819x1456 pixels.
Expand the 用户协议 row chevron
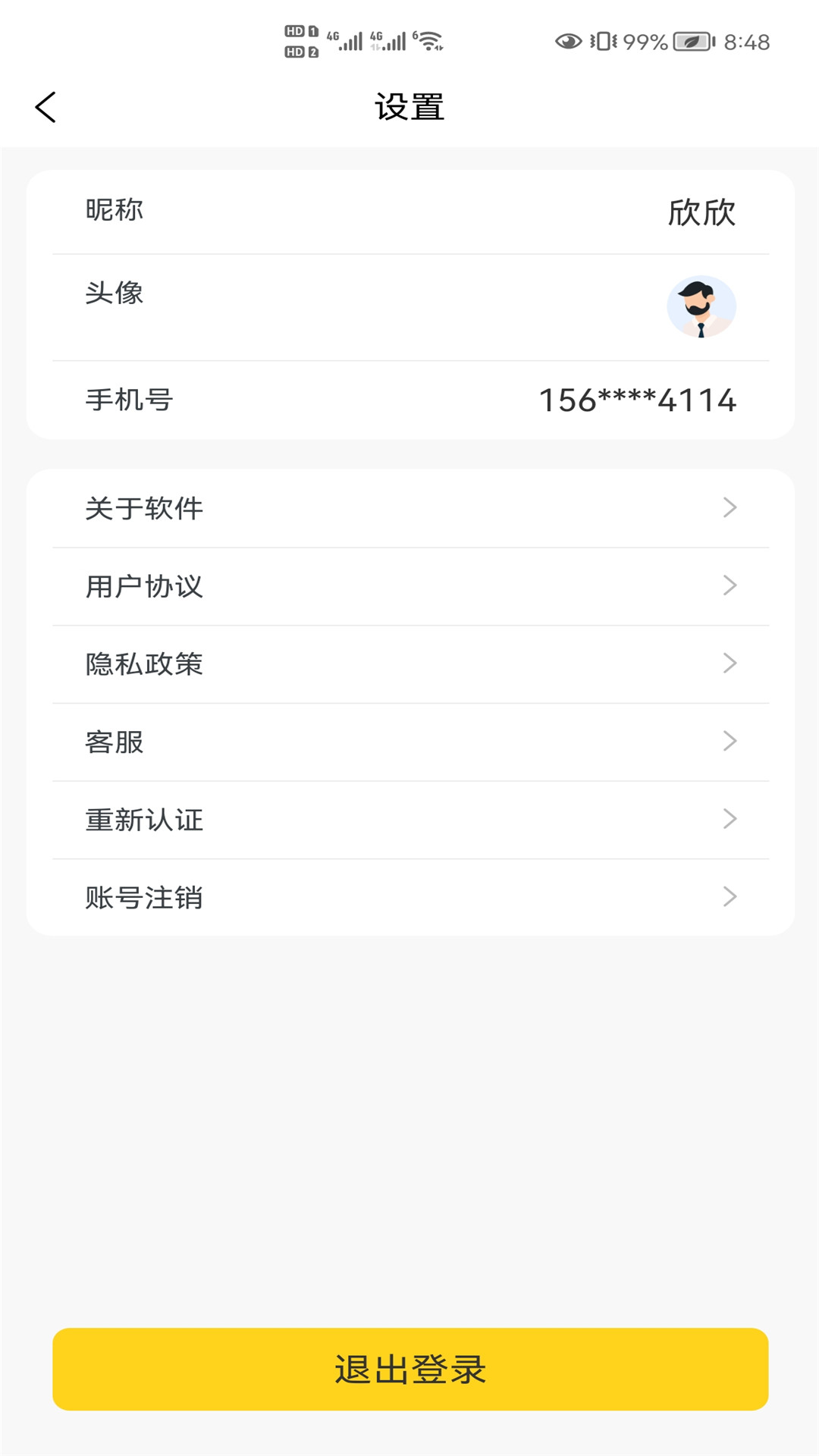pyautogui.click(x=730, y=587)
